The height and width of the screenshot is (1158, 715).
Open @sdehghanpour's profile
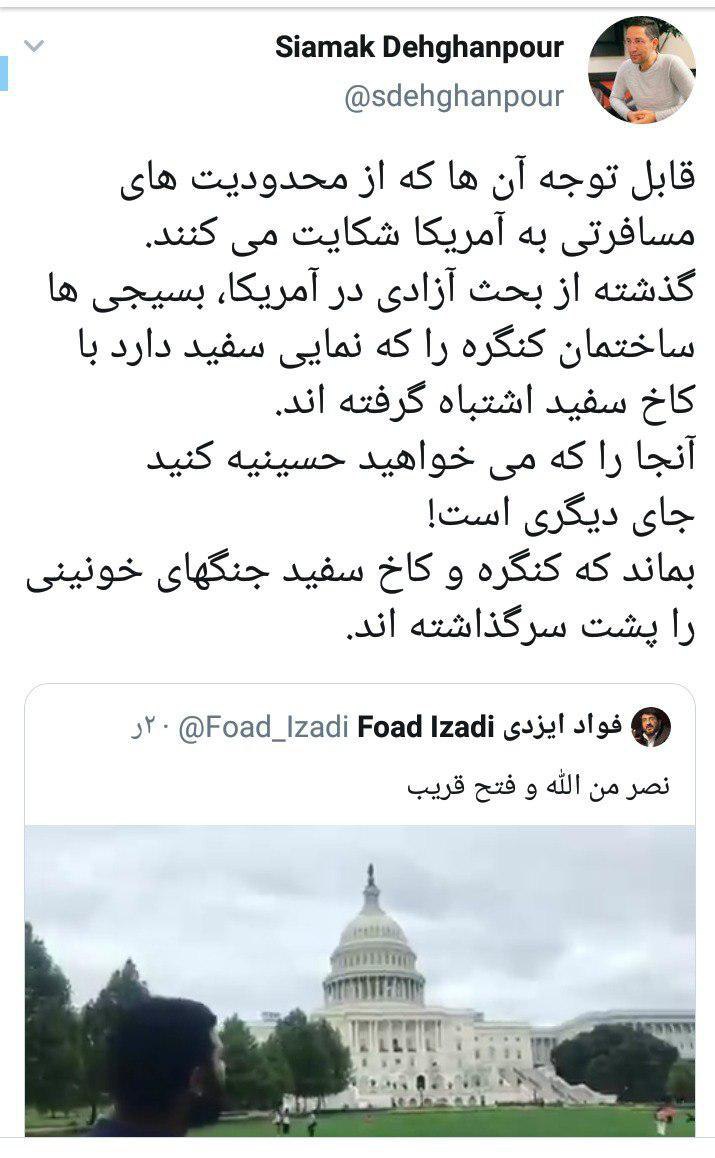454,96
